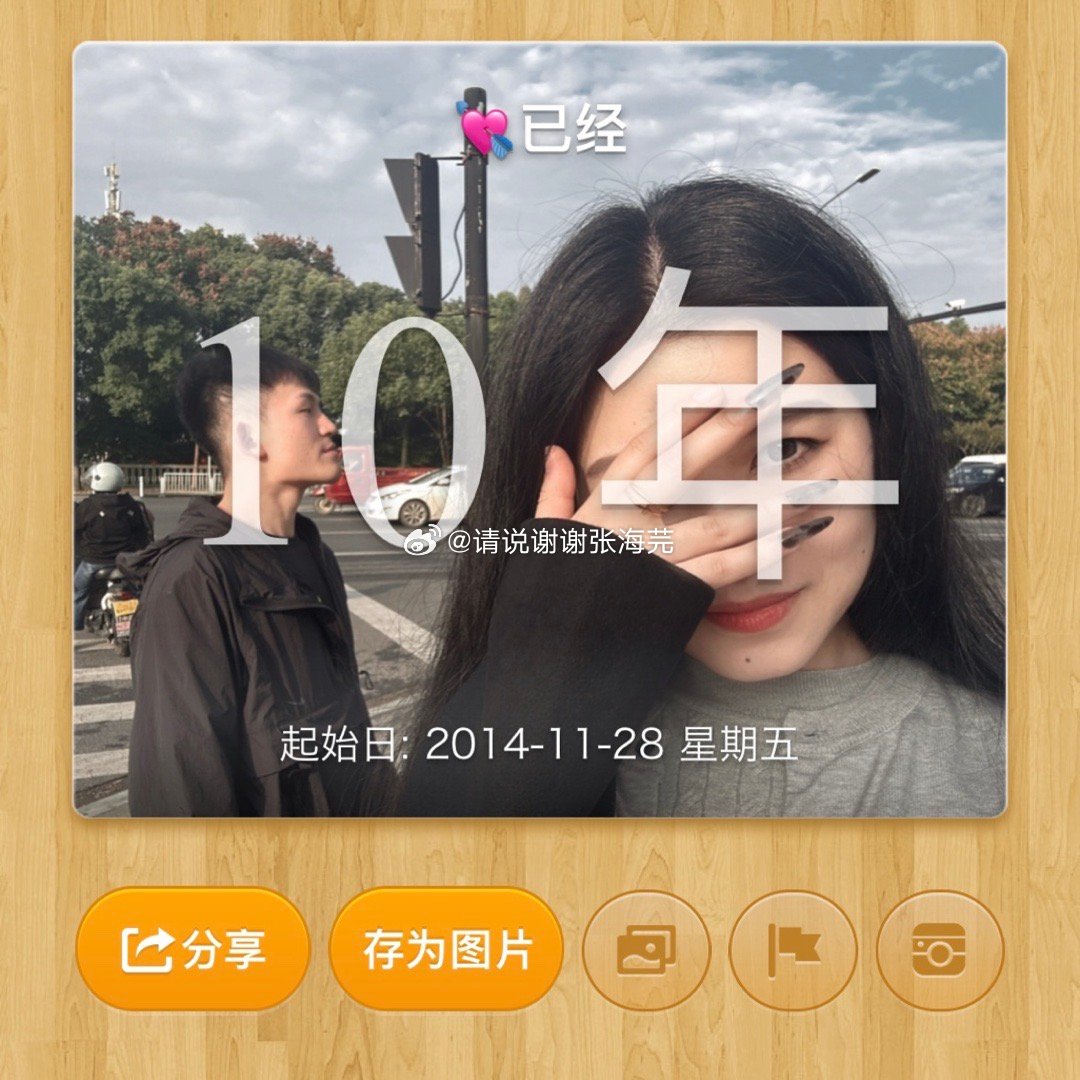Save the card via 存为图片
Viewport: 1080px width, 1080px height.
click(446, 949)
